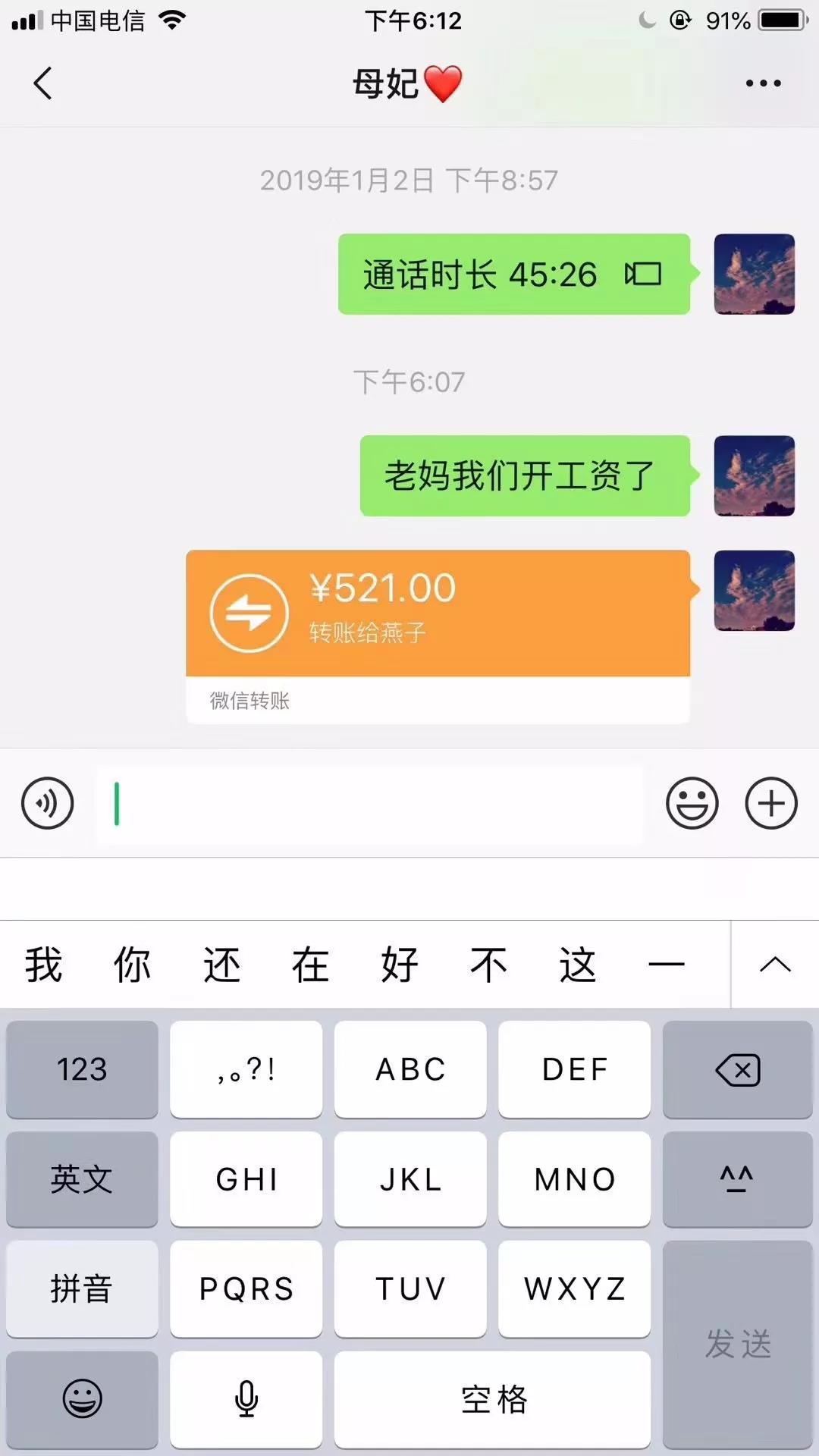The image size is (819, 1456).
Task: Switch keyboard to 英文 input
Action: point(82,1179)
